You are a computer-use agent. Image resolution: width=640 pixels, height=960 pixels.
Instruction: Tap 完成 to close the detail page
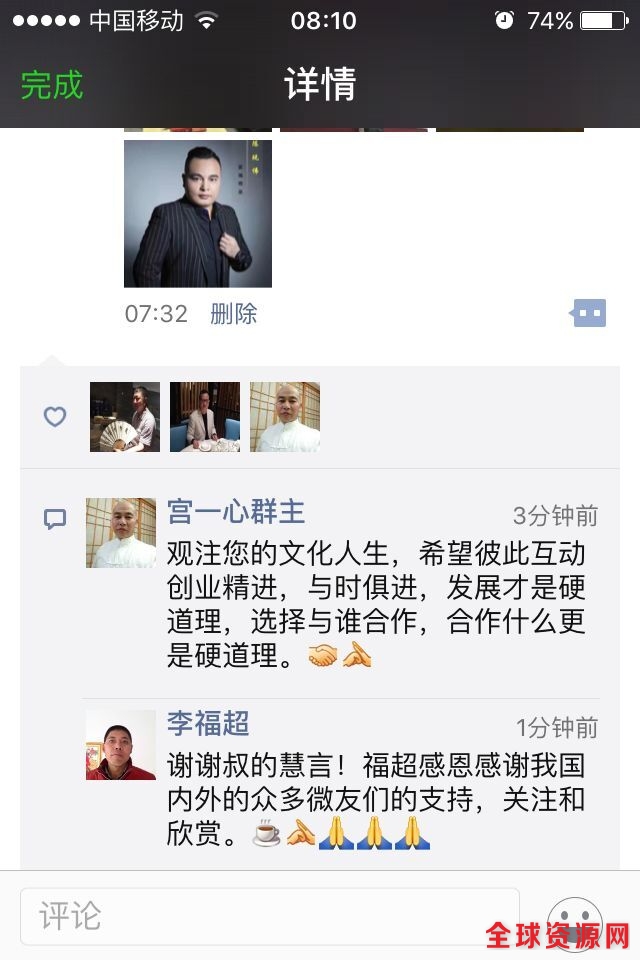tap(52, 85)
